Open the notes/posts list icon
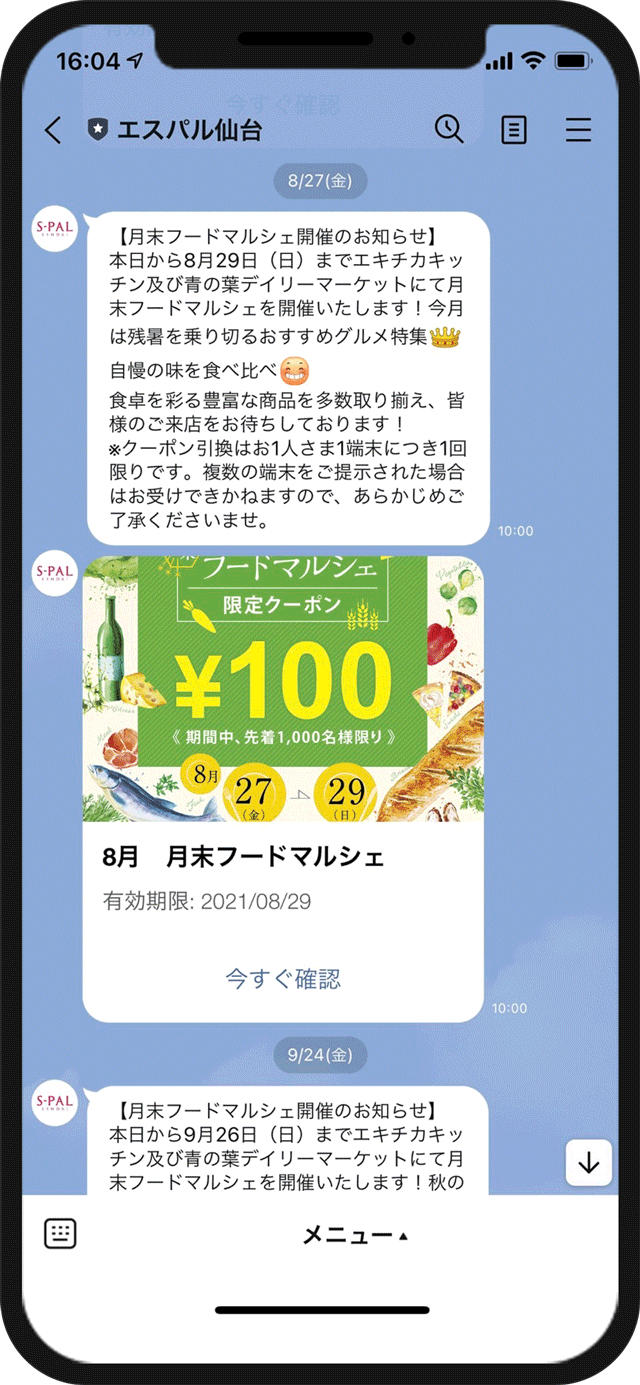This screenshot has height=1385, width=640. pos(514,130)
